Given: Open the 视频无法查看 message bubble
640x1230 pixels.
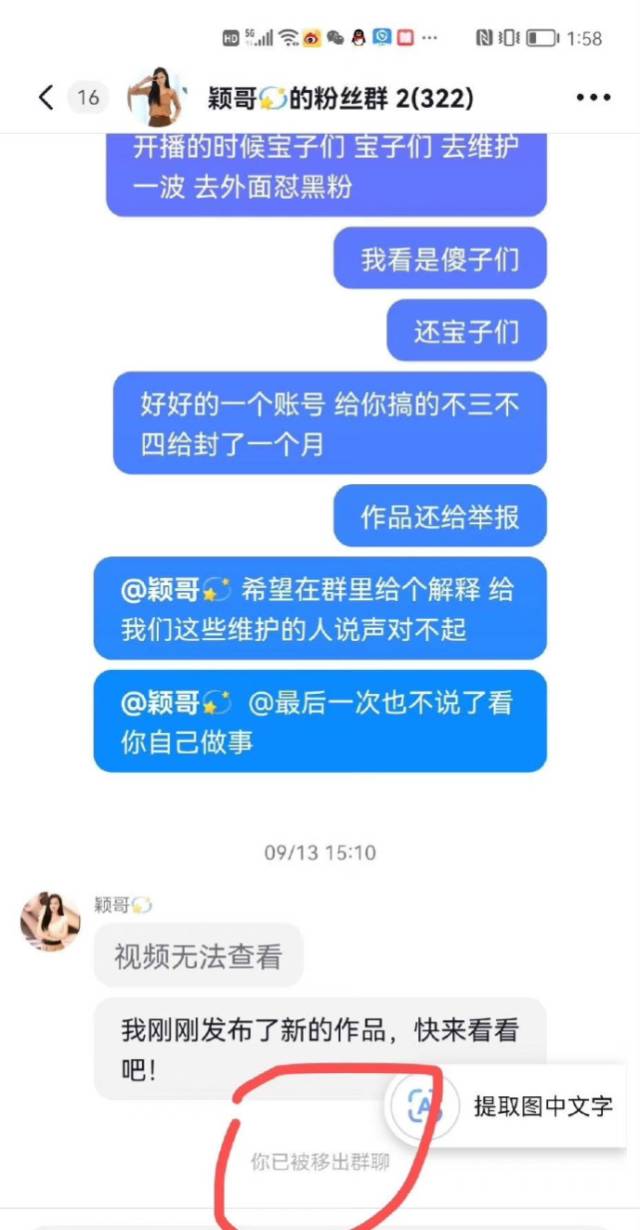Looking at the screenshot, I should coord(198,956).
